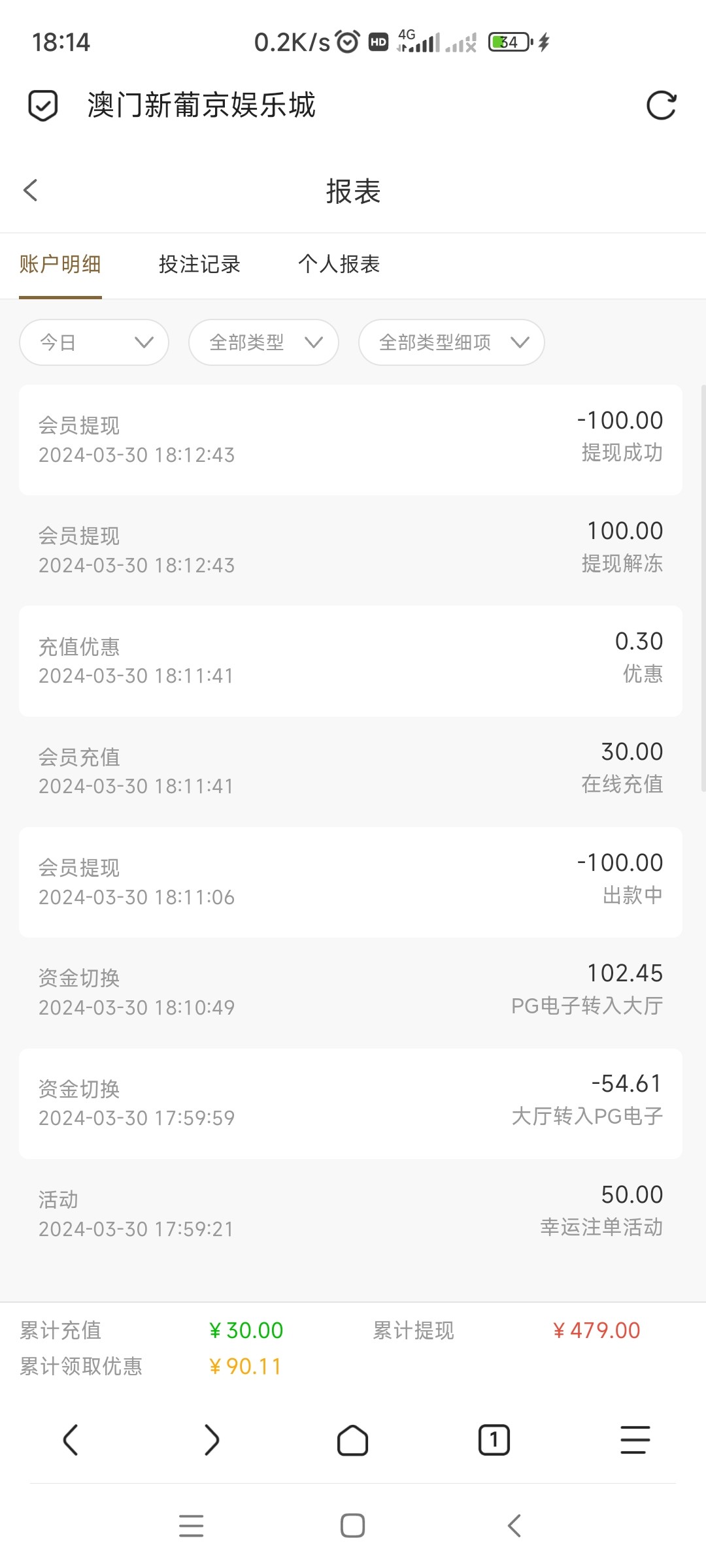Open the site security shield icon
The image size is (706, 1568).
click(x=43, y=106)
